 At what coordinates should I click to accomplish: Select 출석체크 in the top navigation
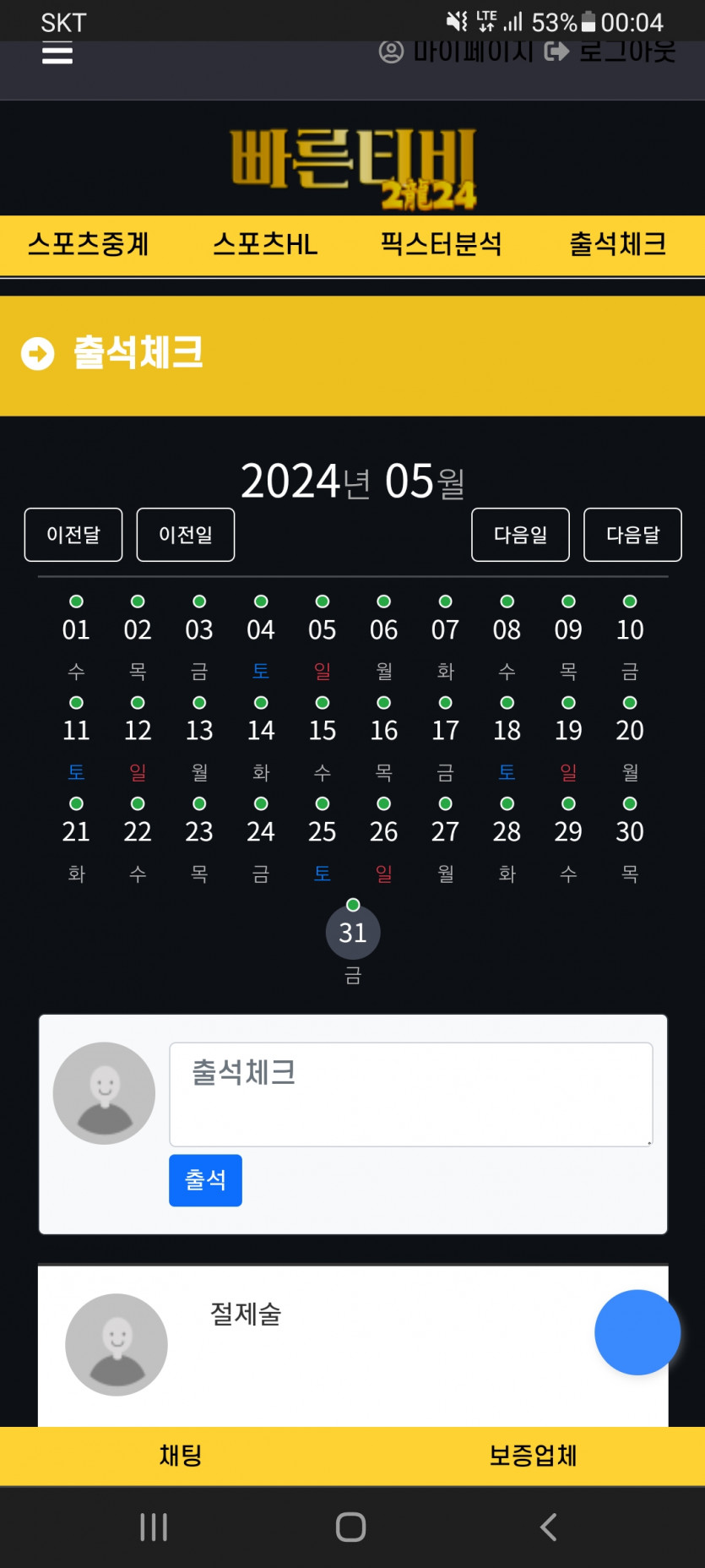[x=618, y=244]
